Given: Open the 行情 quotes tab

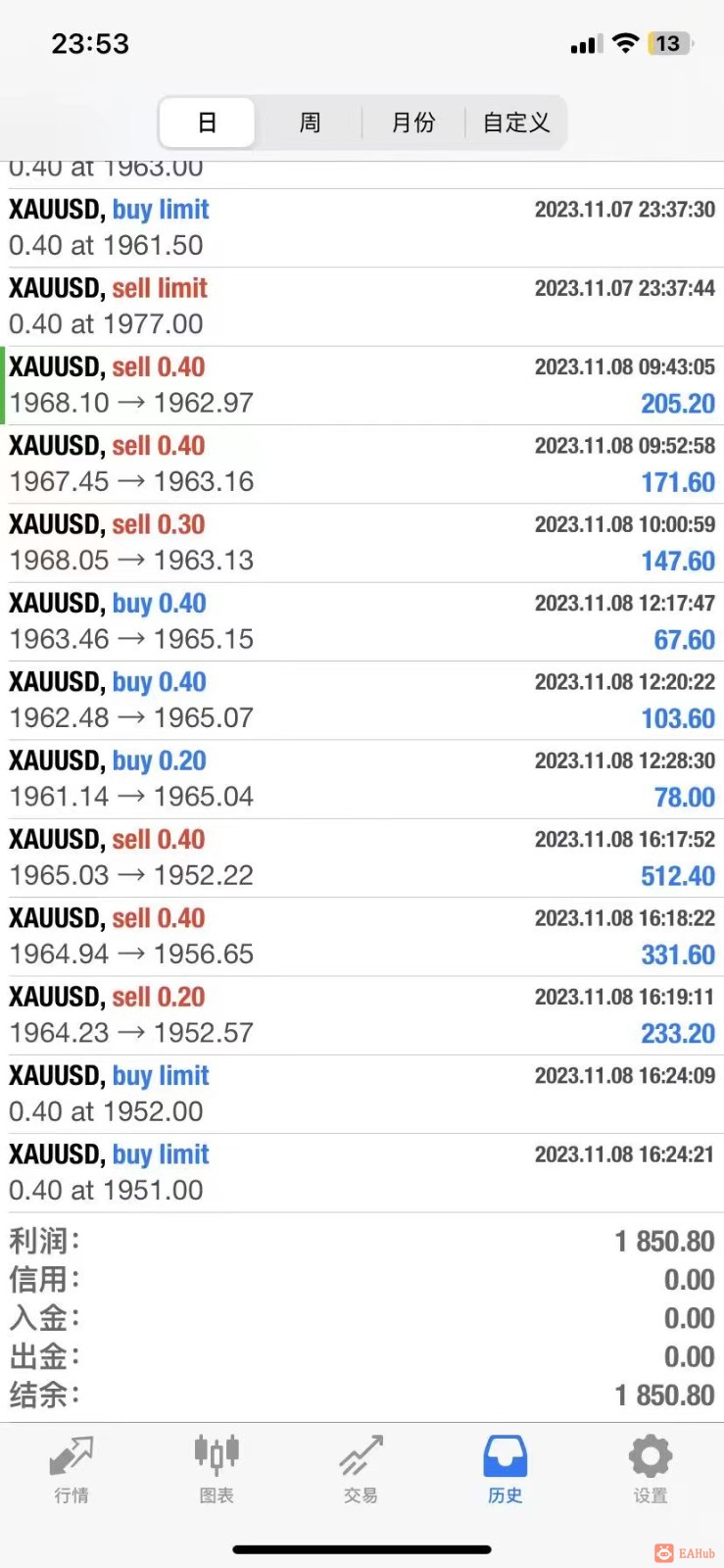Looking at the screenshot, I should coord(72,1468).
